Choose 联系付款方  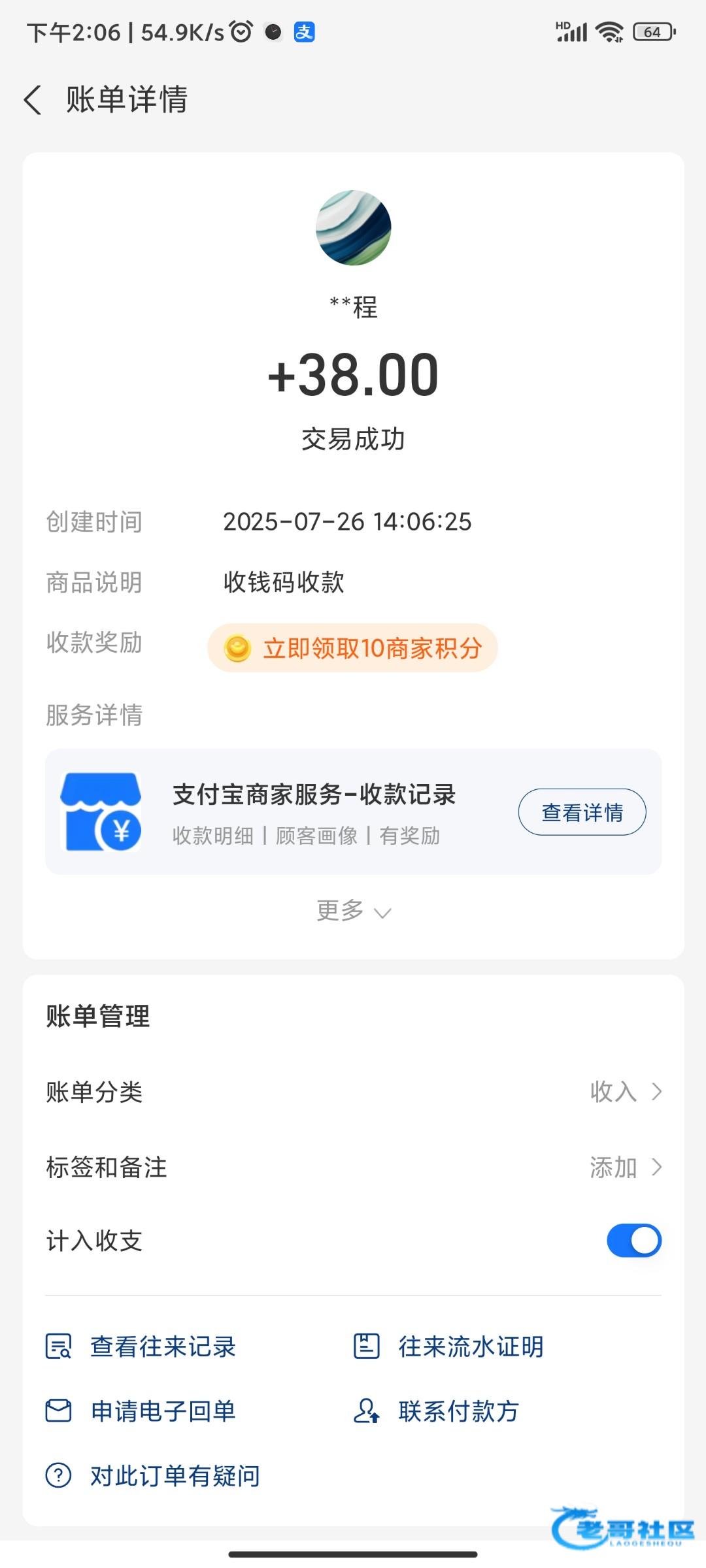(436, 1411)
